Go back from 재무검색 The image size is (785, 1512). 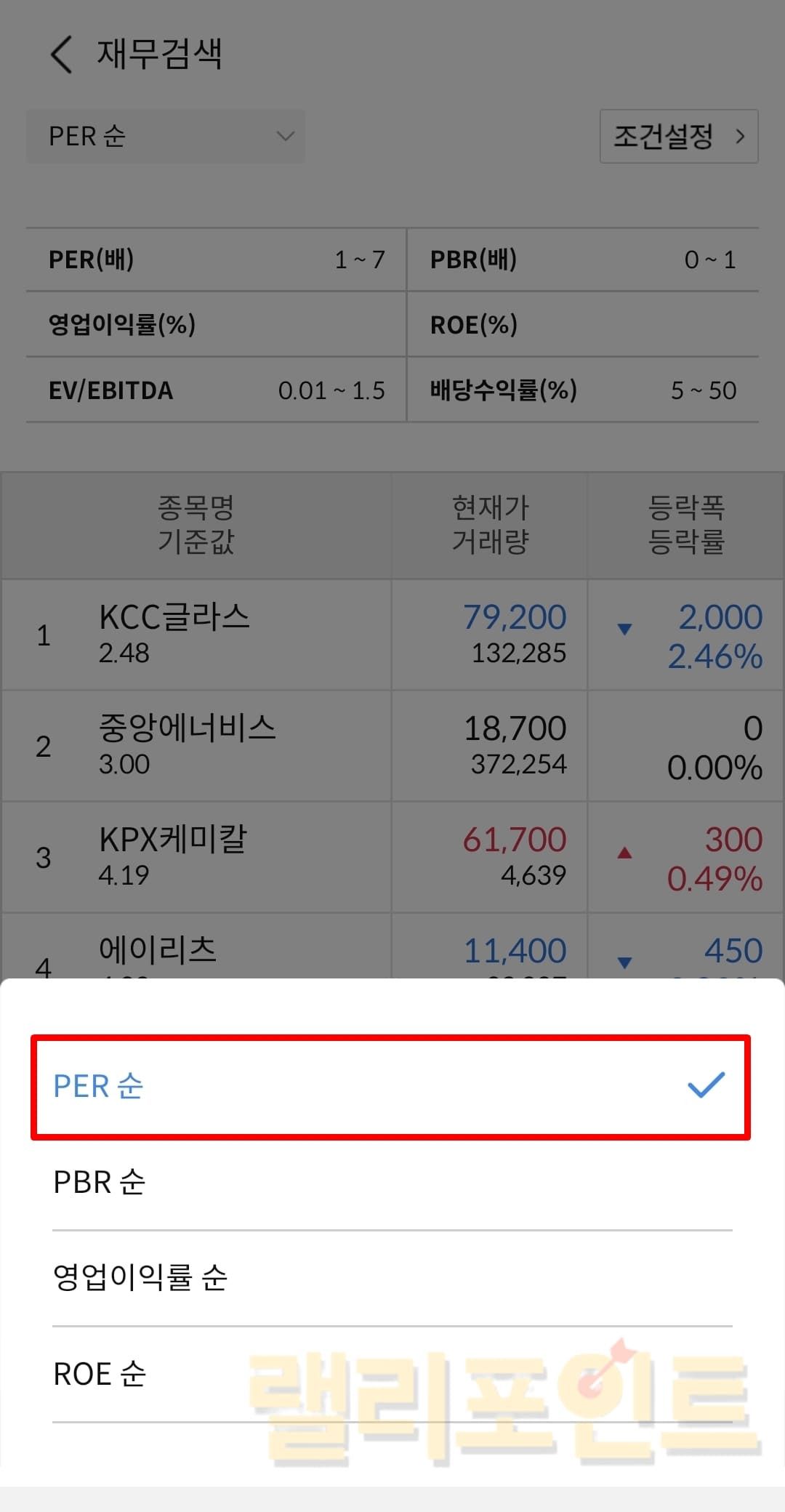[62, 55]
